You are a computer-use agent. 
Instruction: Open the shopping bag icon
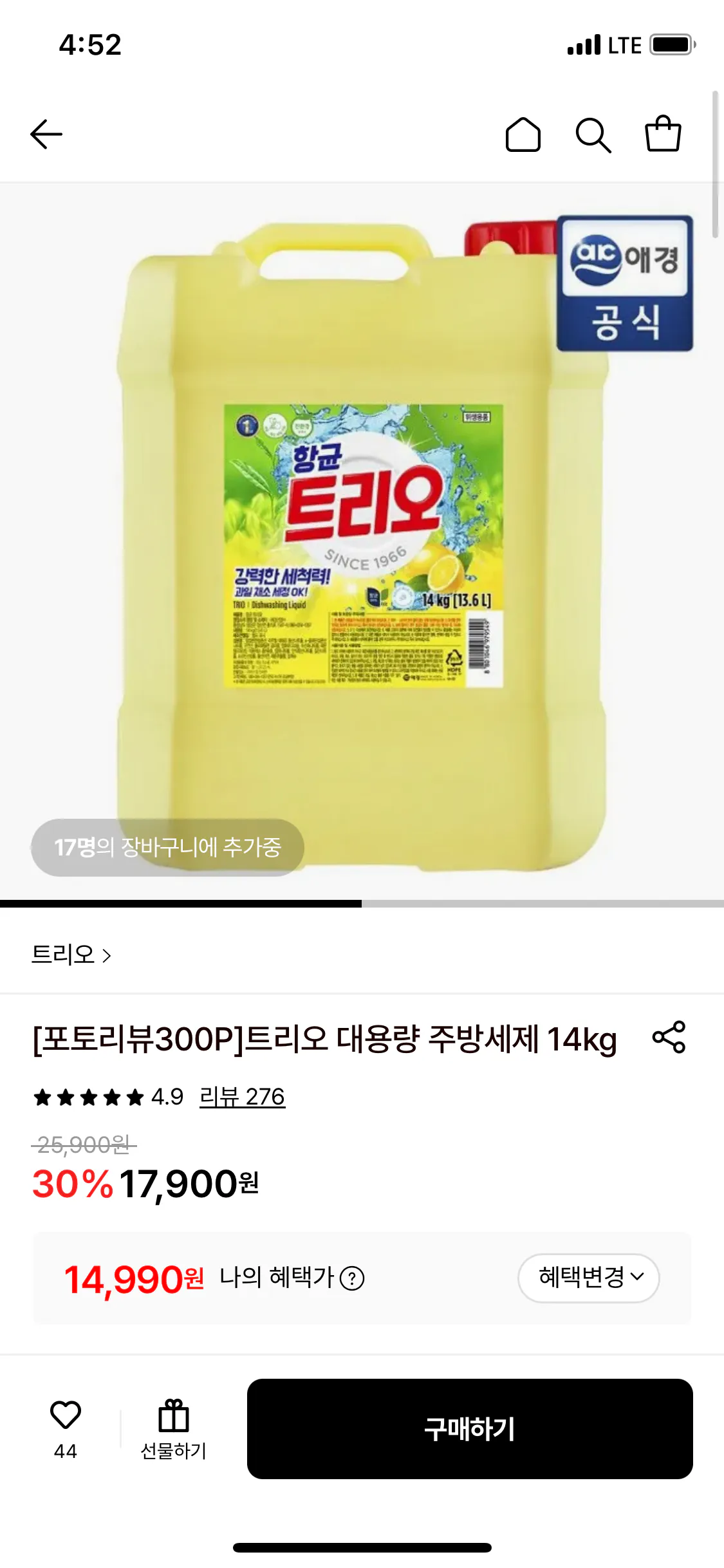662,135
